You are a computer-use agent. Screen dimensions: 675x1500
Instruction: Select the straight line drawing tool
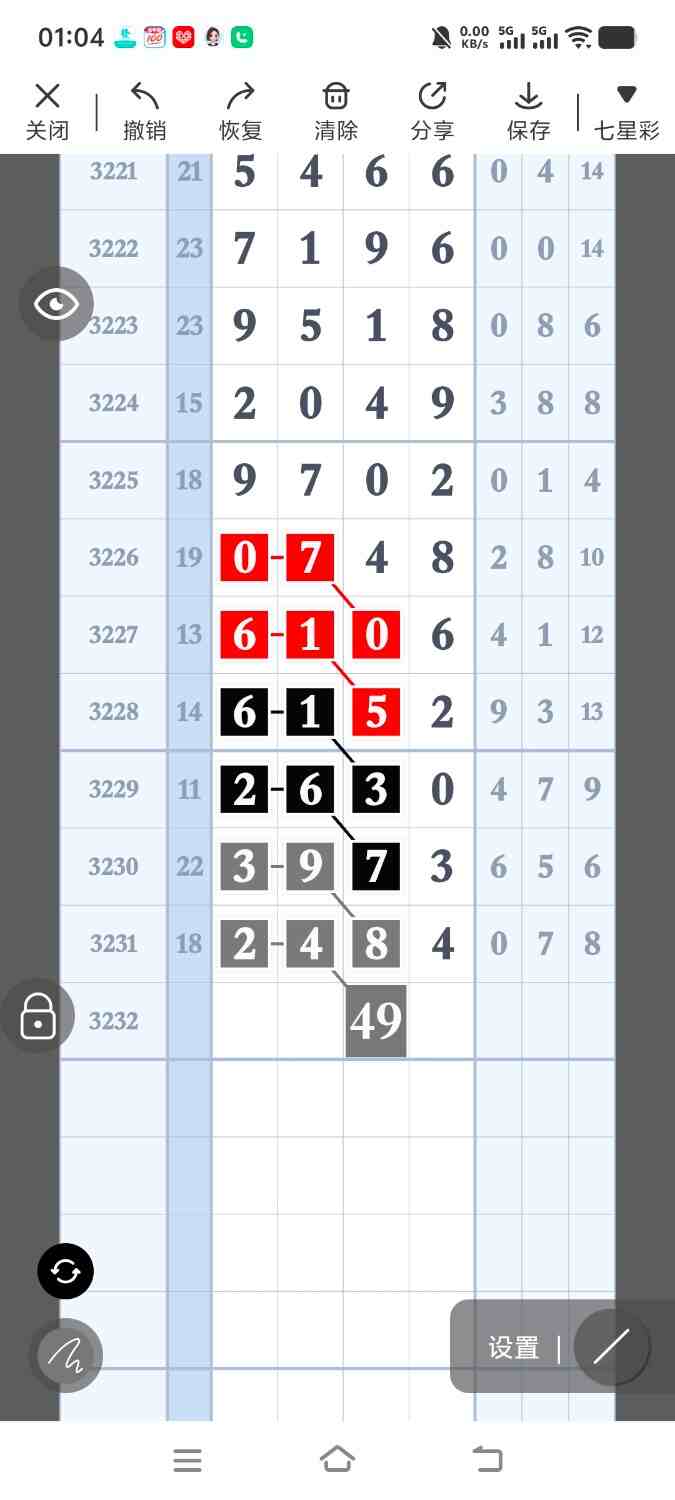pyautogui.click(x=611, y=1347)
